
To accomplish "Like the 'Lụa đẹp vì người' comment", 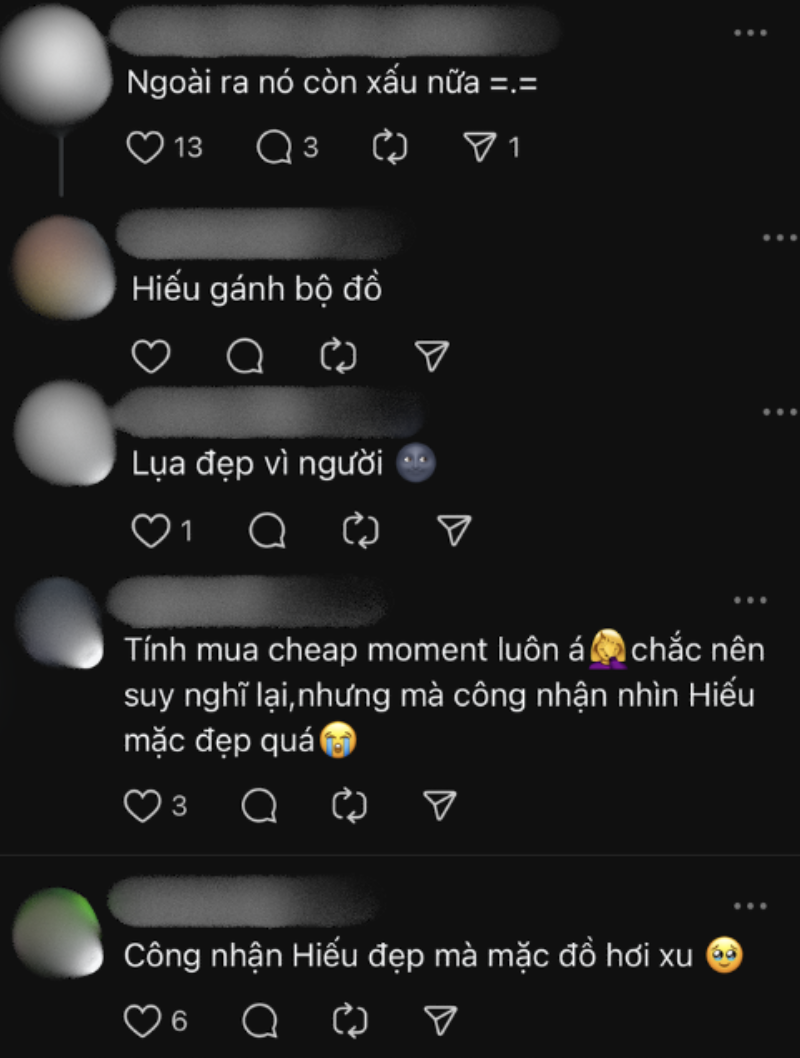I will [151, 531].
